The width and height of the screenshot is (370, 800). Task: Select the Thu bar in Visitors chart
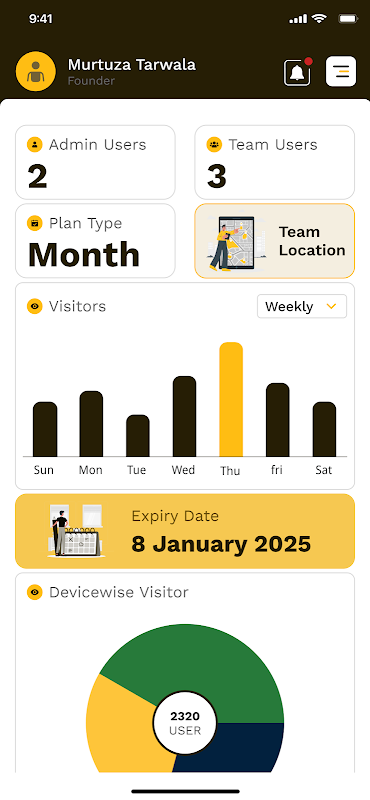click(x=231, y=399)
